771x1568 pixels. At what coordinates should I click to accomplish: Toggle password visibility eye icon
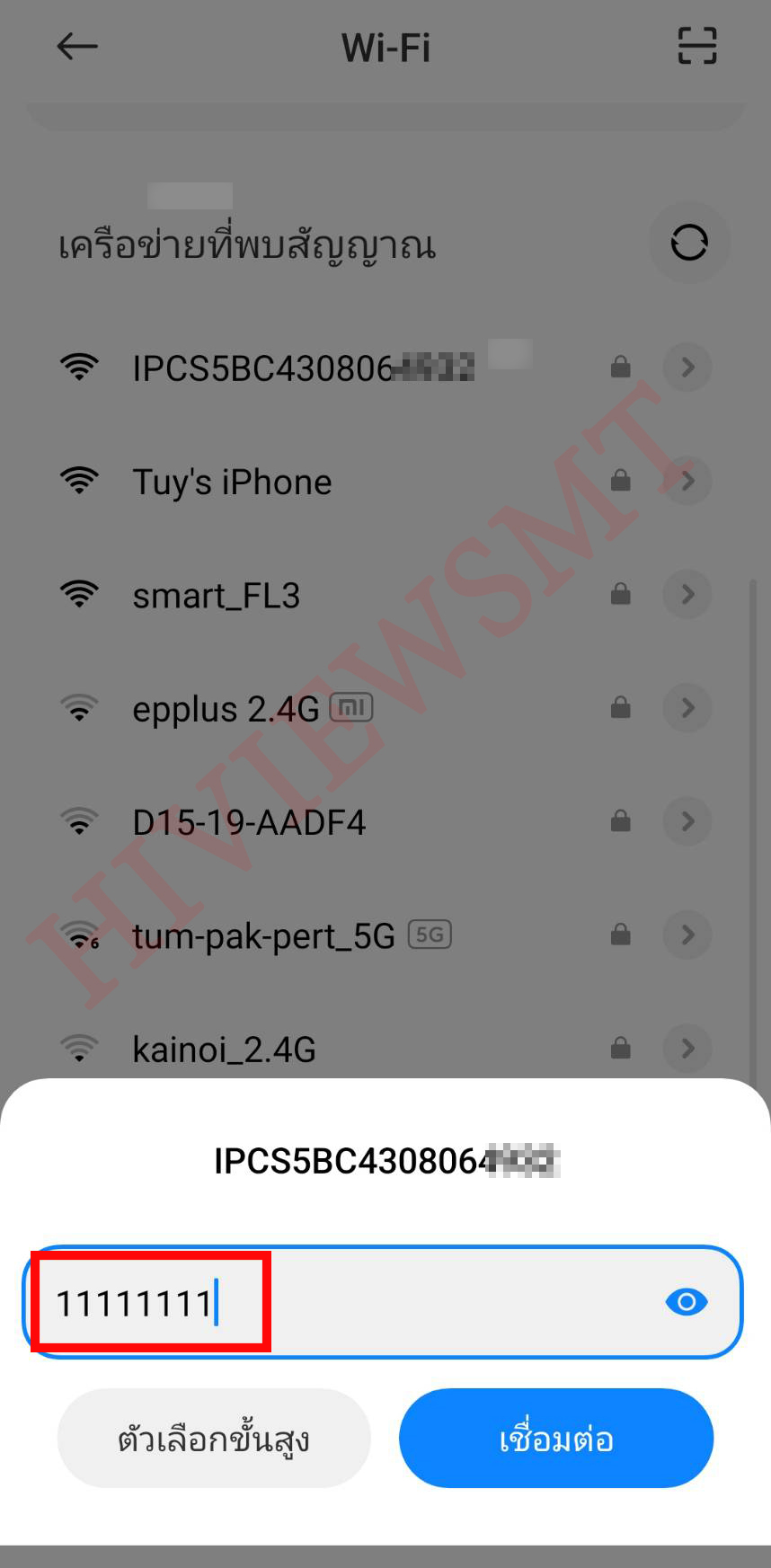(x=687, y=1302)
